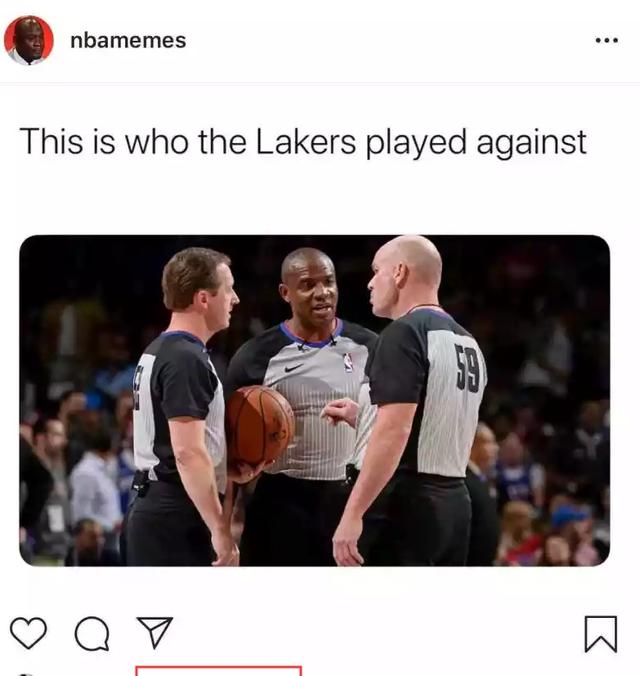Viewport: 640px width, 676px height.
Task: Bookmark this nbamemes post
Action: pyautogui.click(x=600, y=633)
